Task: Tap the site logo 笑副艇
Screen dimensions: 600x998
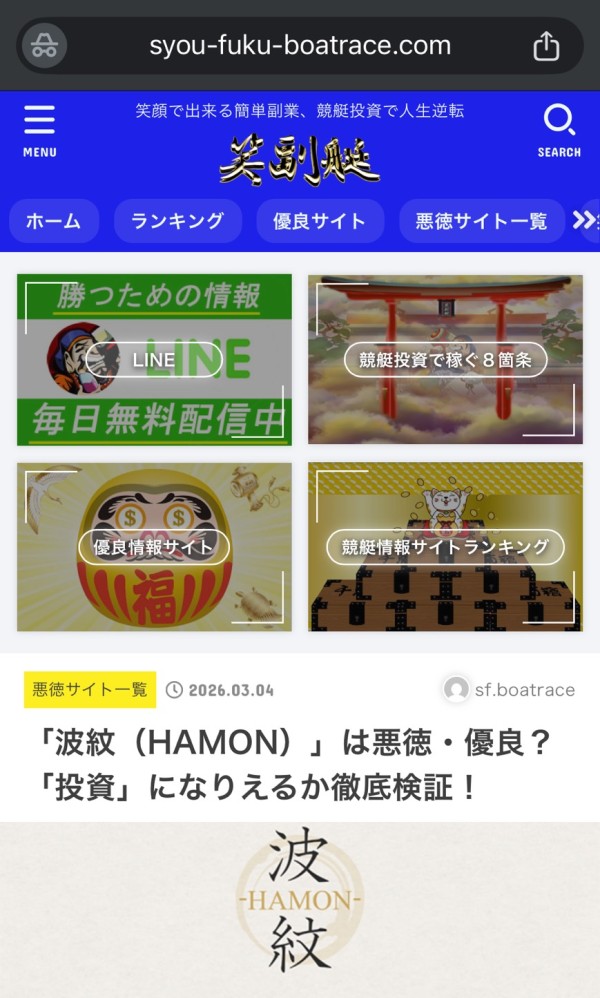Action: coord(300,159)
